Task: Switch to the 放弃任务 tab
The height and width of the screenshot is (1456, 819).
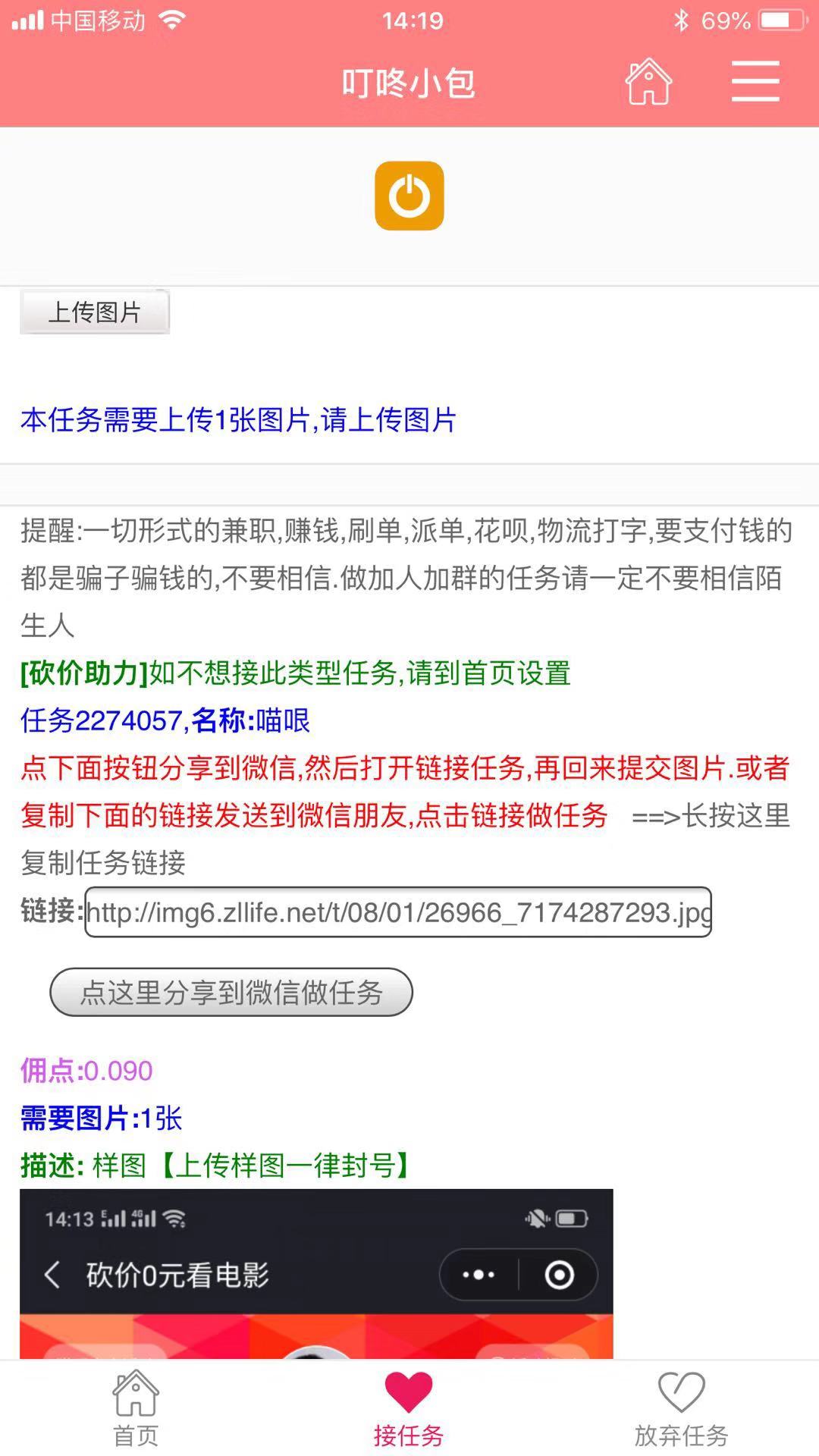Action: (682, 1418)
